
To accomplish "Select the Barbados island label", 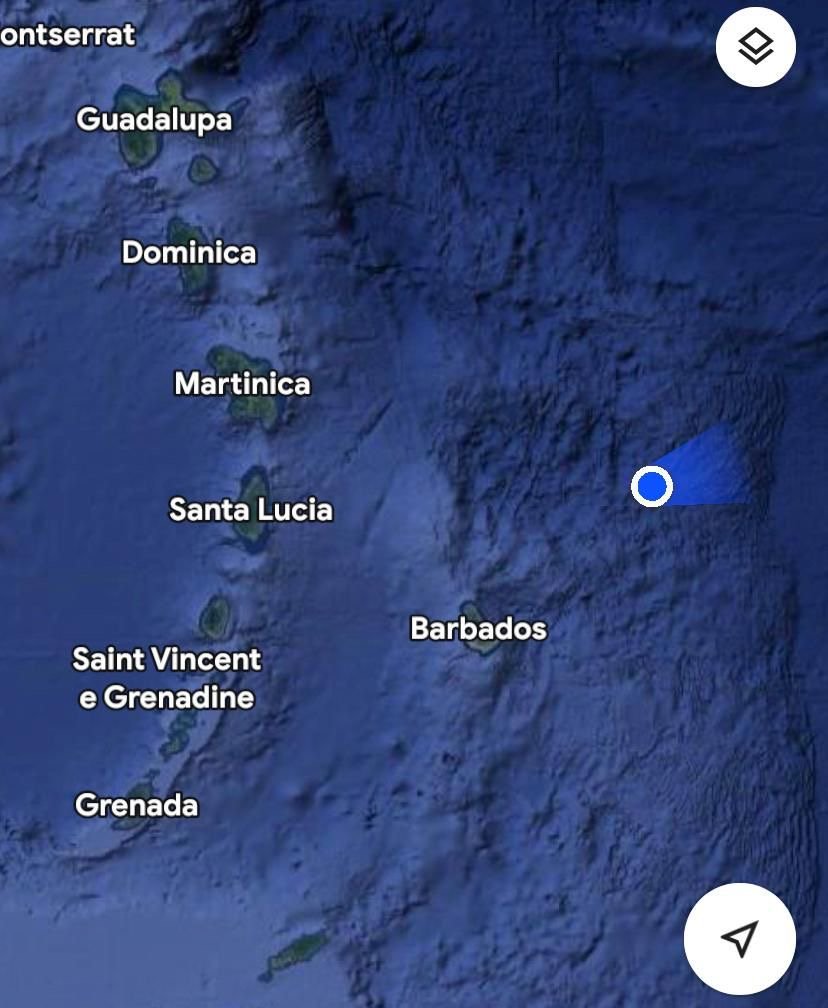I will tap(478, 630).
